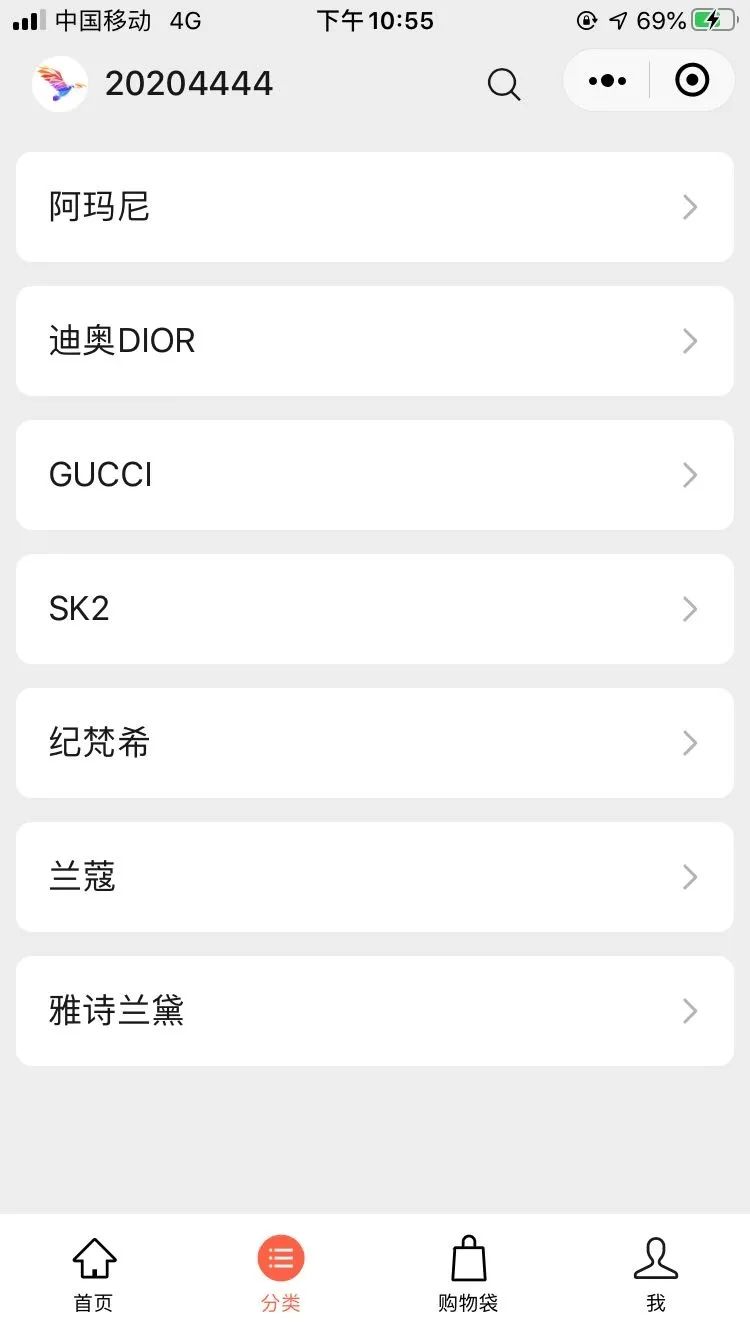Tap the shop avatar next to 20204444
The image size is (750, 1334).
60,83
